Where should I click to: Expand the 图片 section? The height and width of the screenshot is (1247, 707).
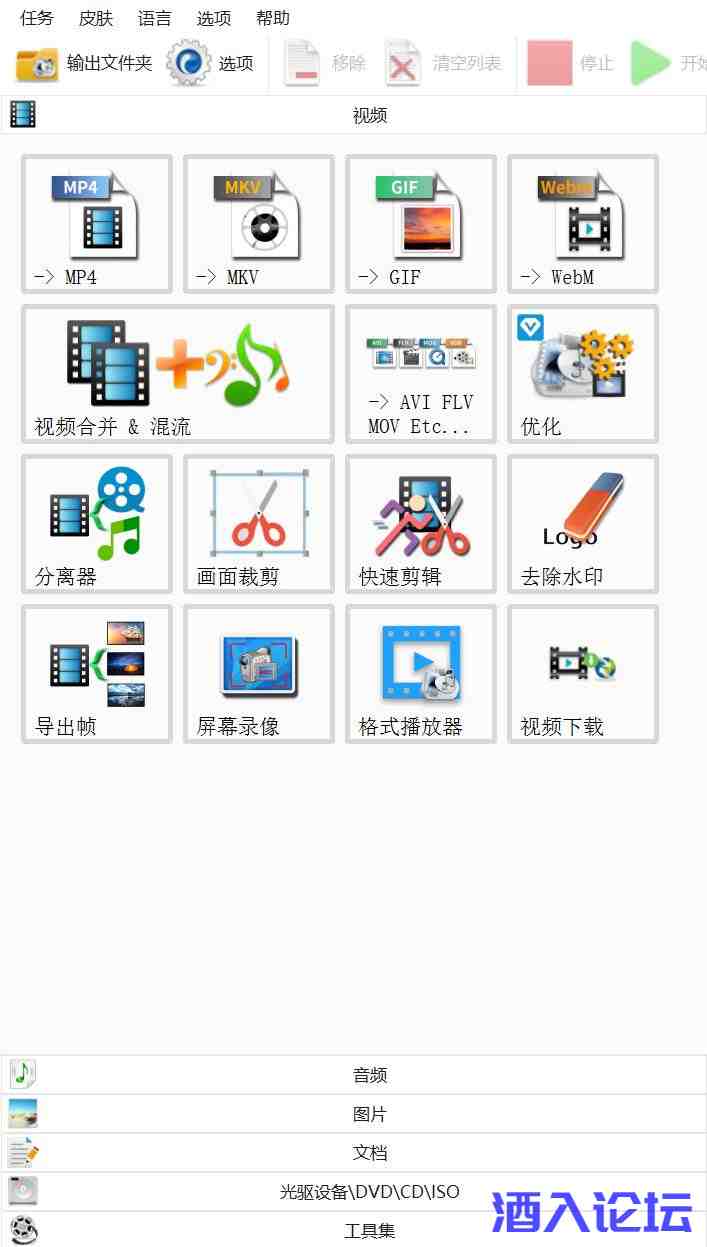coord(369,1114)
